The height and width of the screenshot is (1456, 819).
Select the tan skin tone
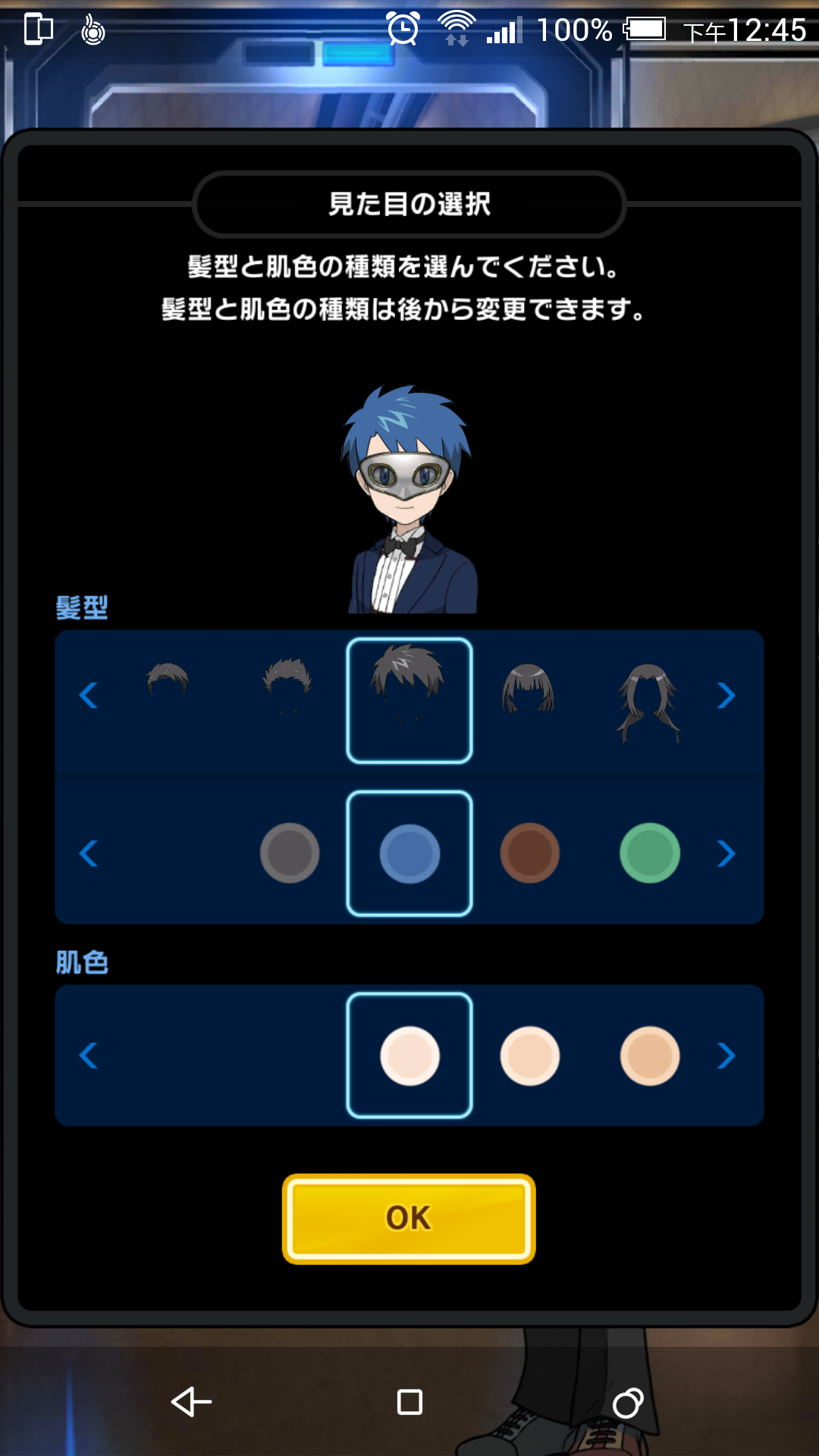[x=650, y=1056]
